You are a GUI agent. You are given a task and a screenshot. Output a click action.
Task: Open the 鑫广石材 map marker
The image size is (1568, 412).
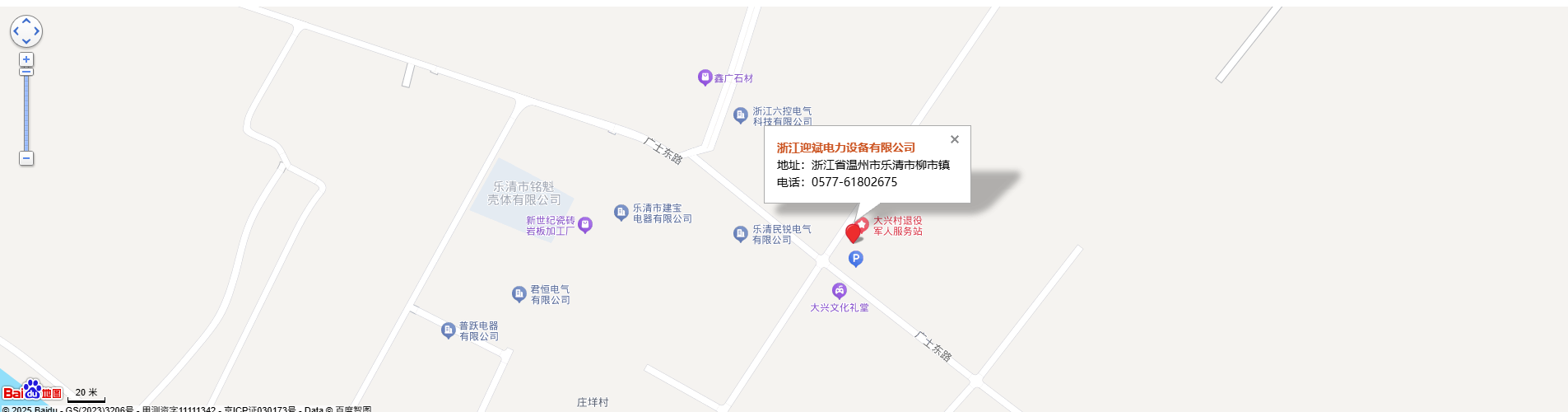[705, 77]
